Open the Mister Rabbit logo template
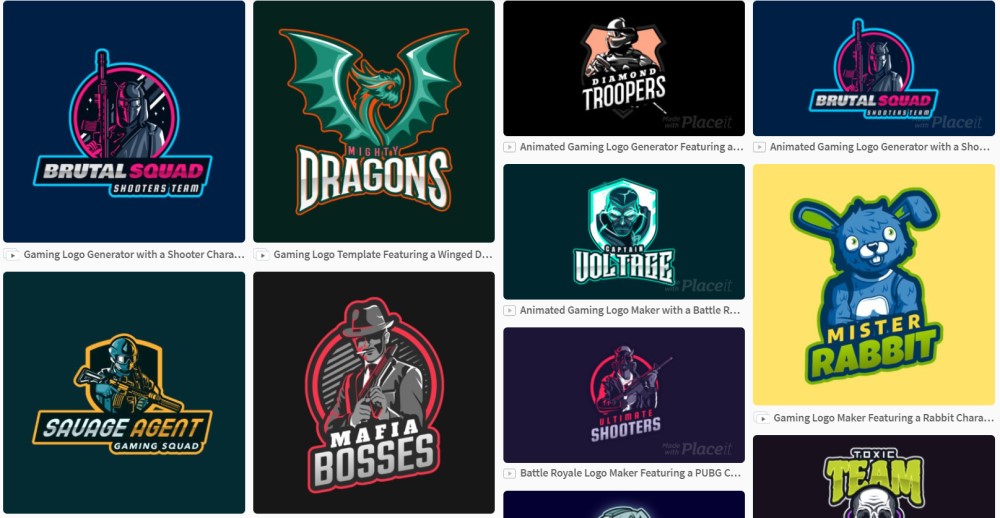This screenshot has width=1000, height=518. (x=873, y=284)
